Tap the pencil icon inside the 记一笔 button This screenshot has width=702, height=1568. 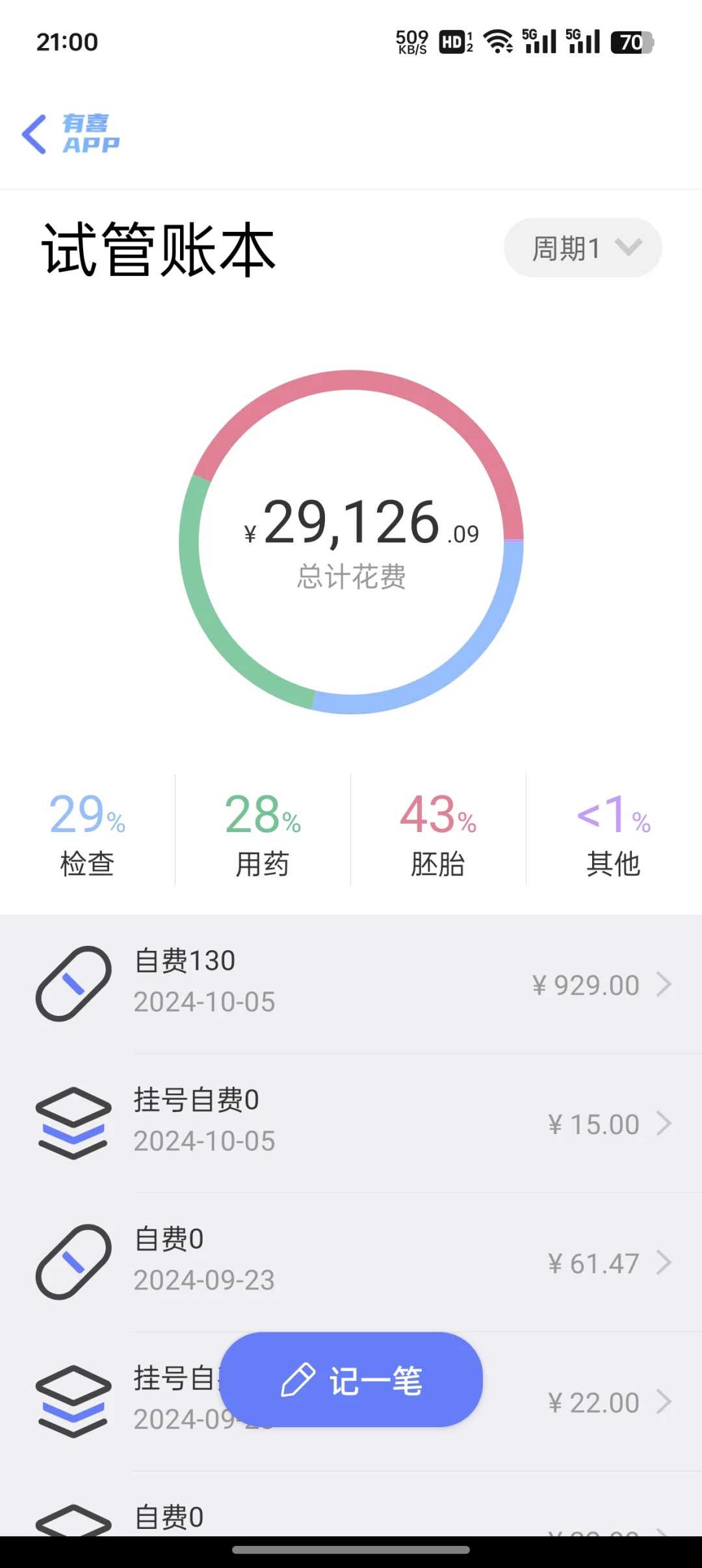(x=298, y=1382)
